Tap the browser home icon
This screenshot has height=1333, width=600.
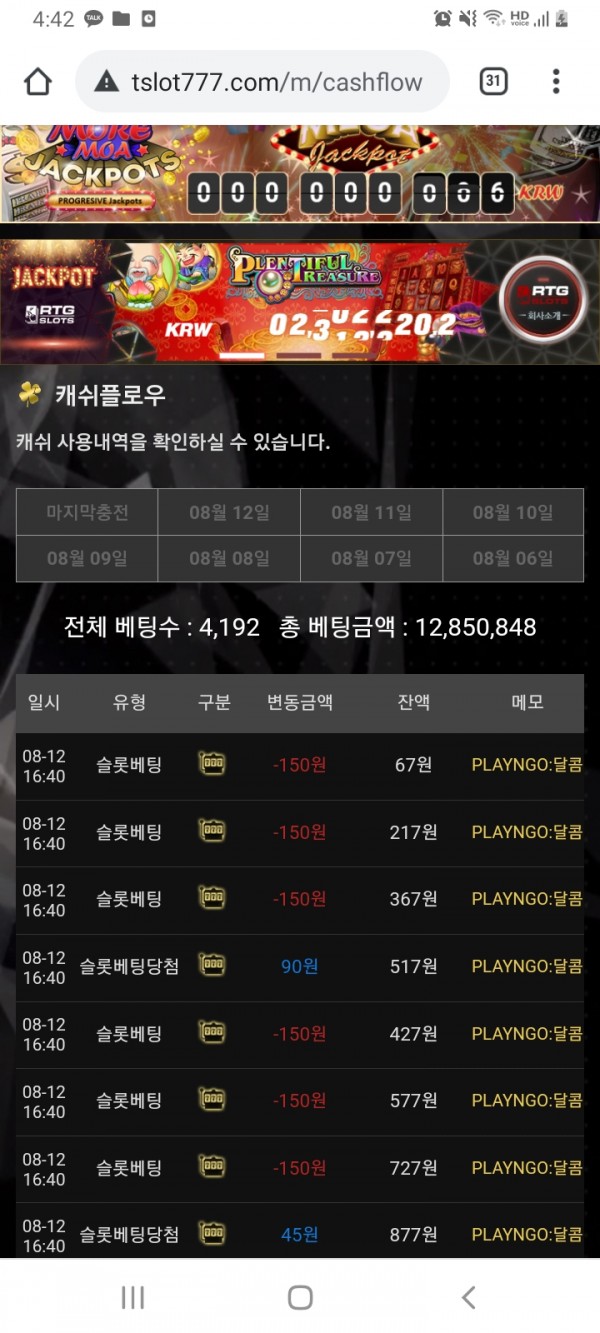tap(38, 82)
